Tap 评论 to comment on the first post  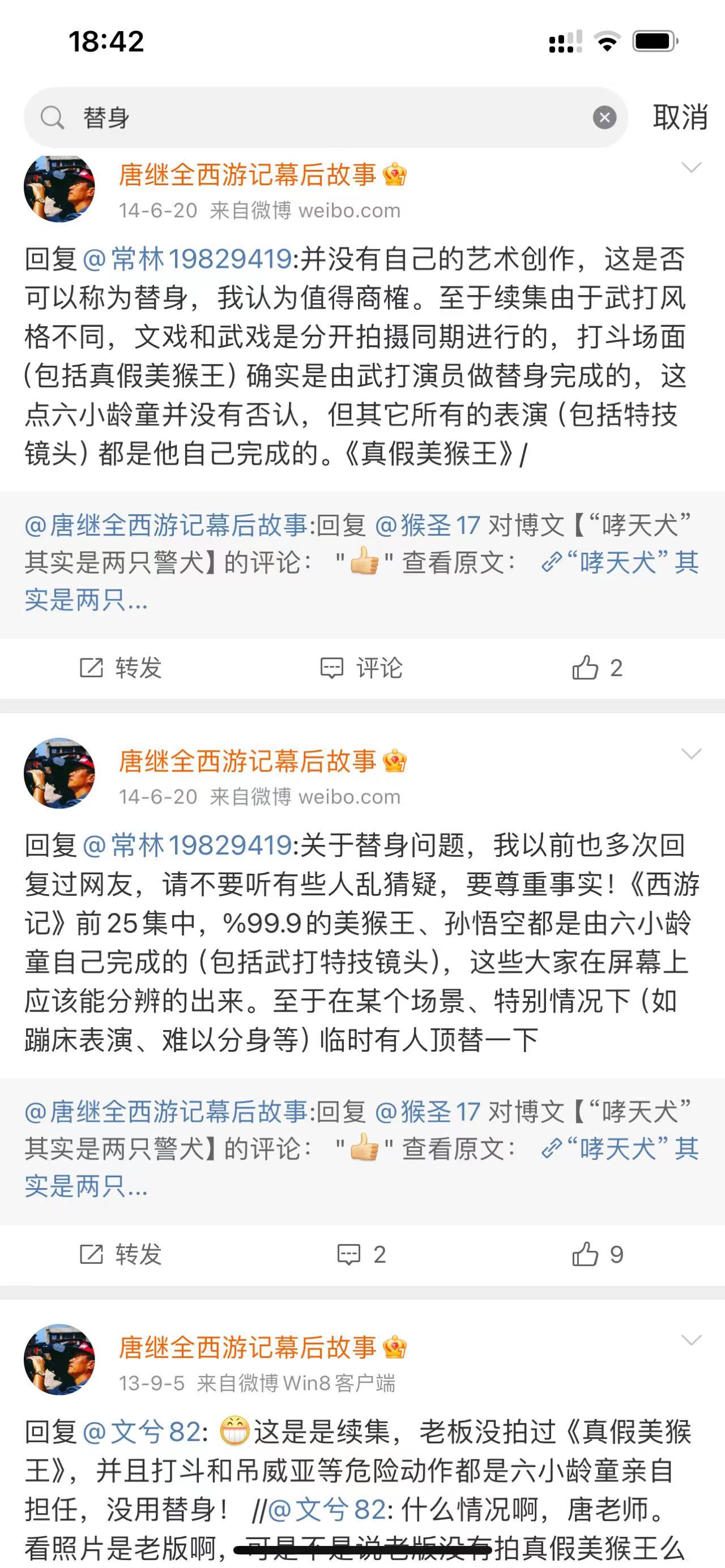point(361,668)
